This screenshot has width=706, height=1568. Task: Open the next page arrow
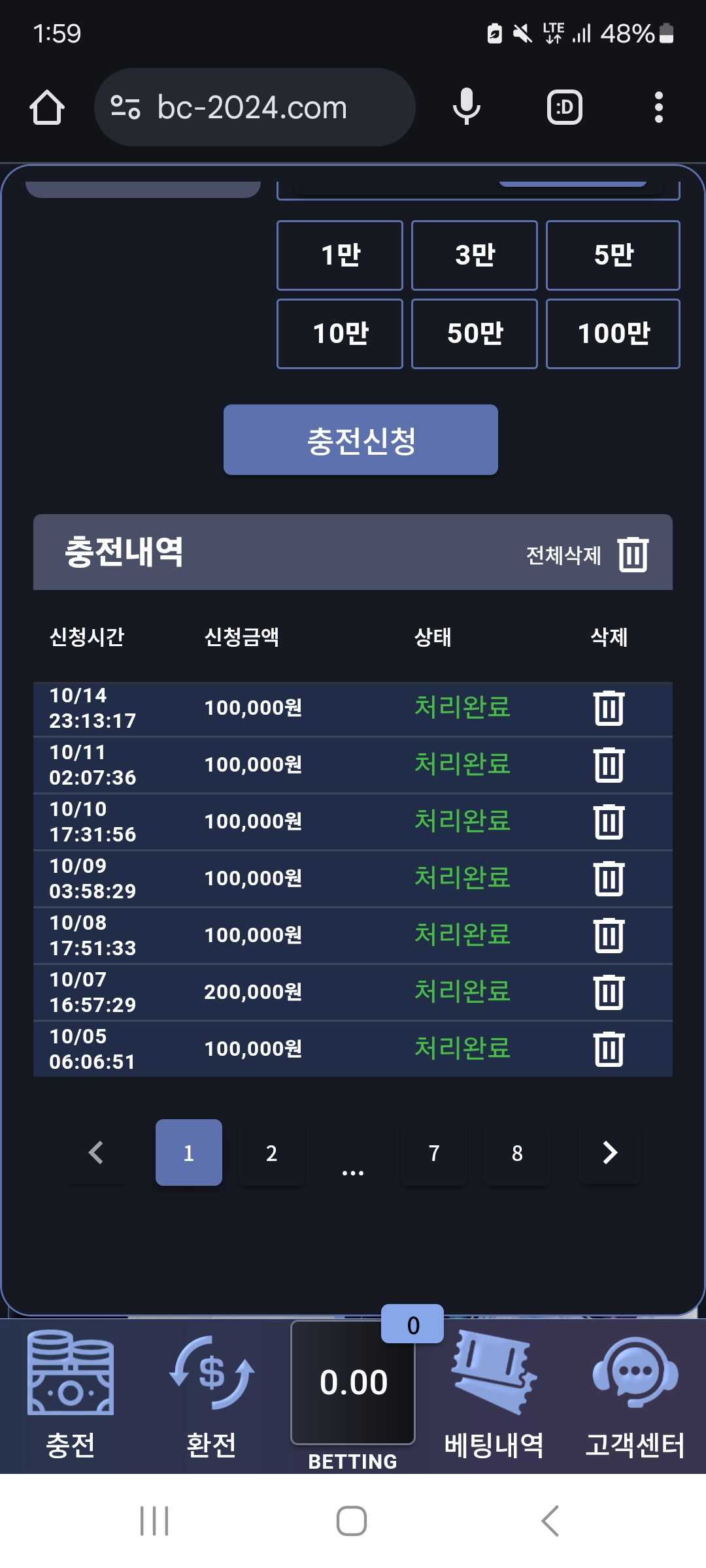click(x=610, y=1152)
